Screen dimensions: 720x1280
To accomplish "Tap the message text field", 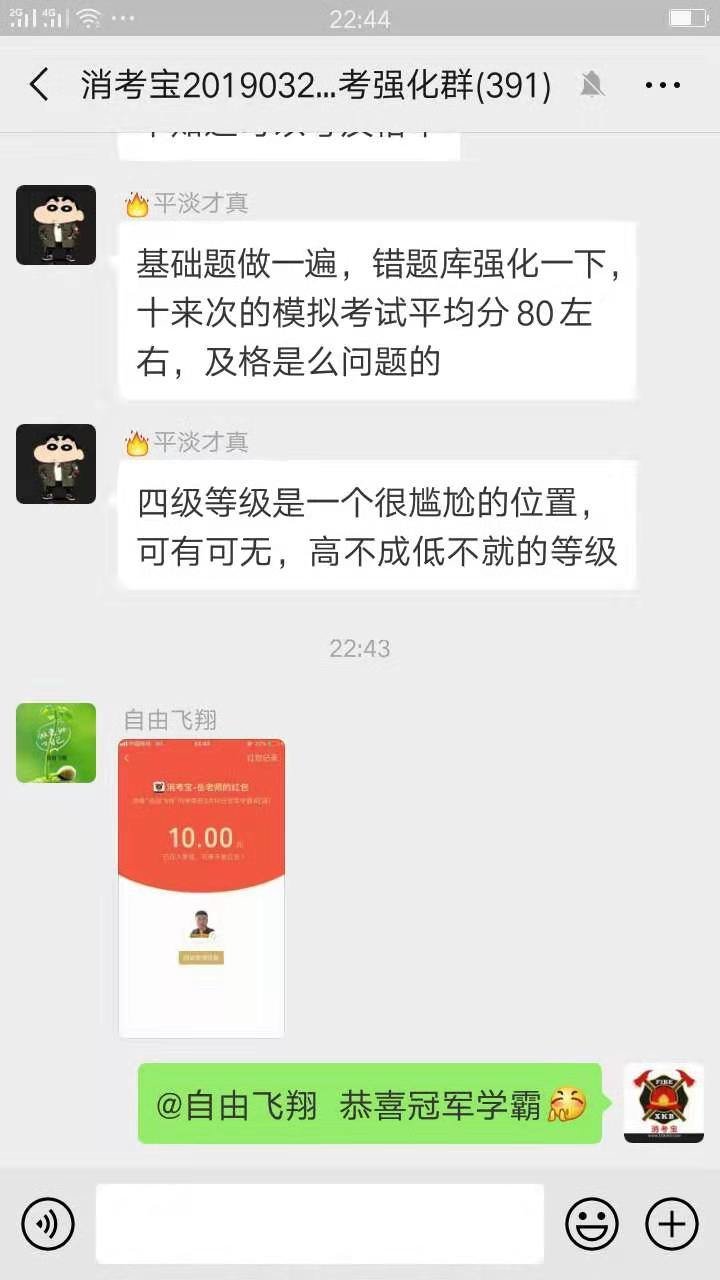I will (x=320, y=1223).
